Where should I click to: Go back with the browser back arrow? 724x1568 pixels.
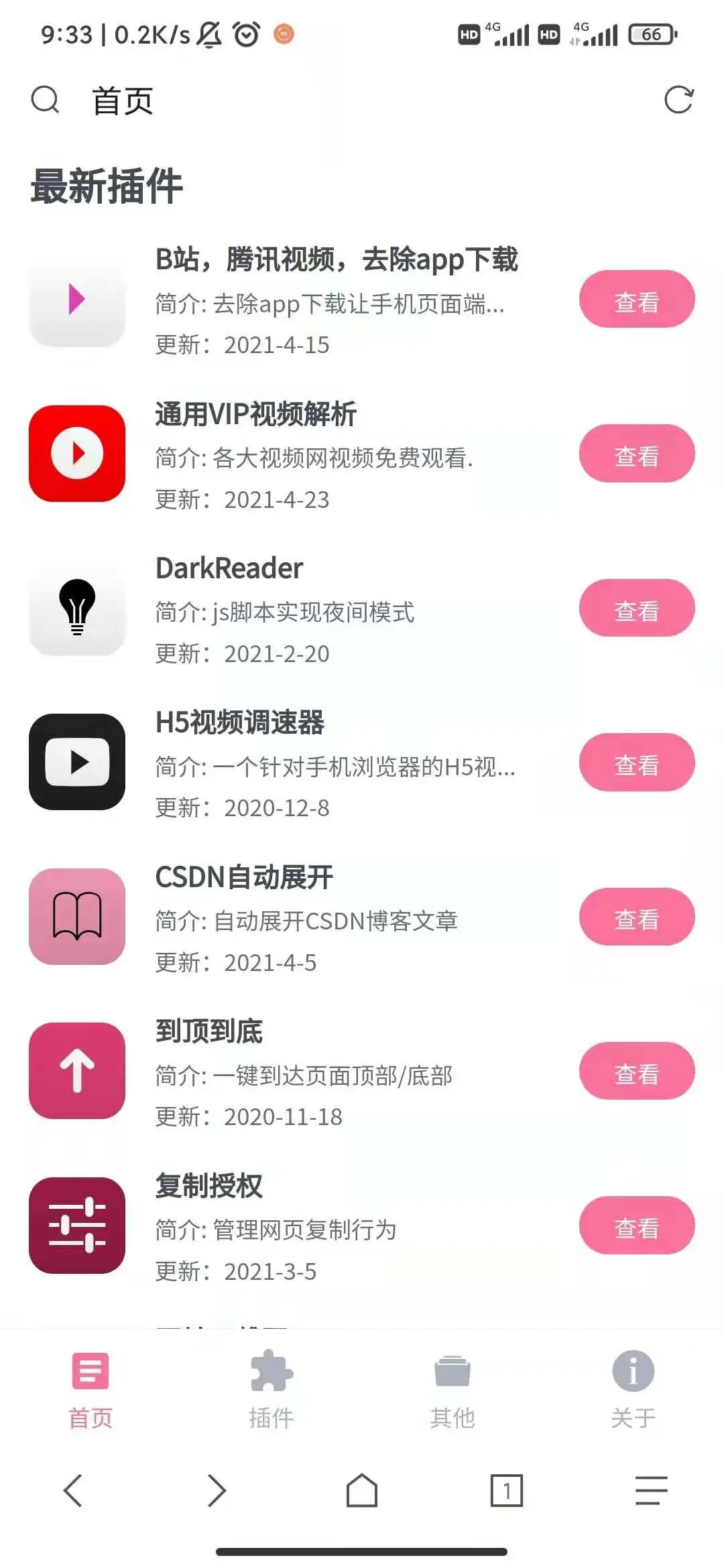point(72,1491)
